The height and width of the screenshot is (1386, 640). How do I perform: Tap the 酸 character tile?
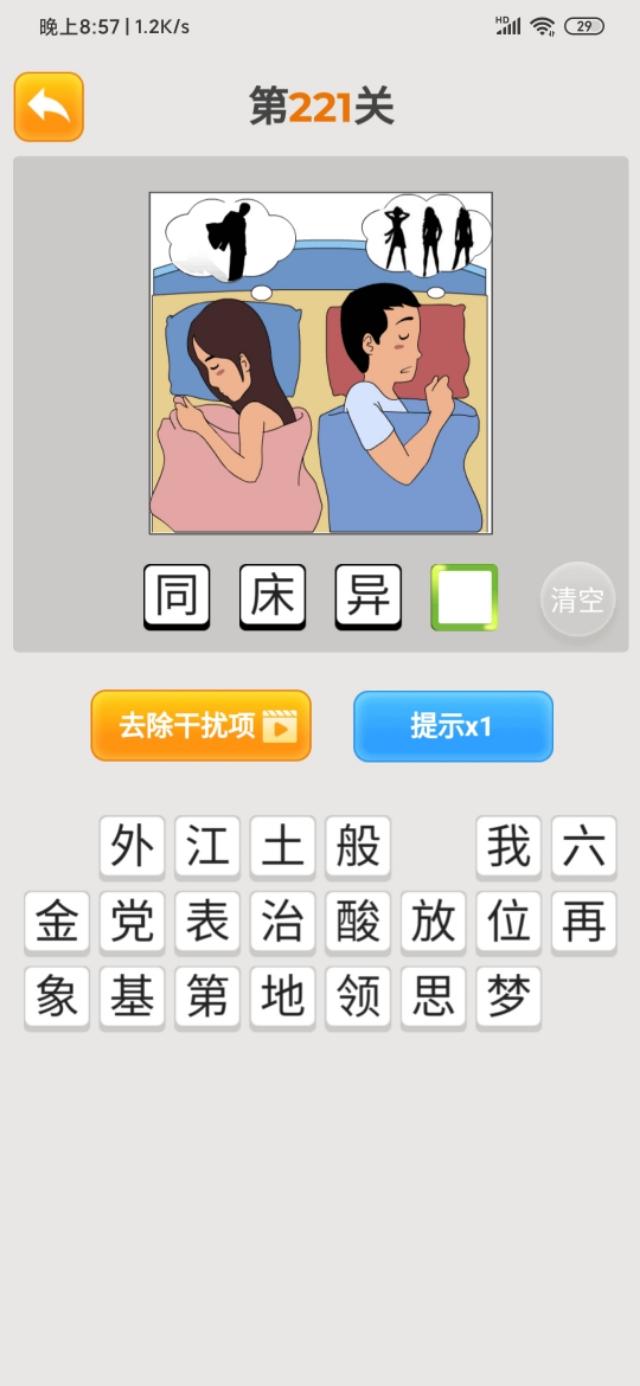point(358,923)
